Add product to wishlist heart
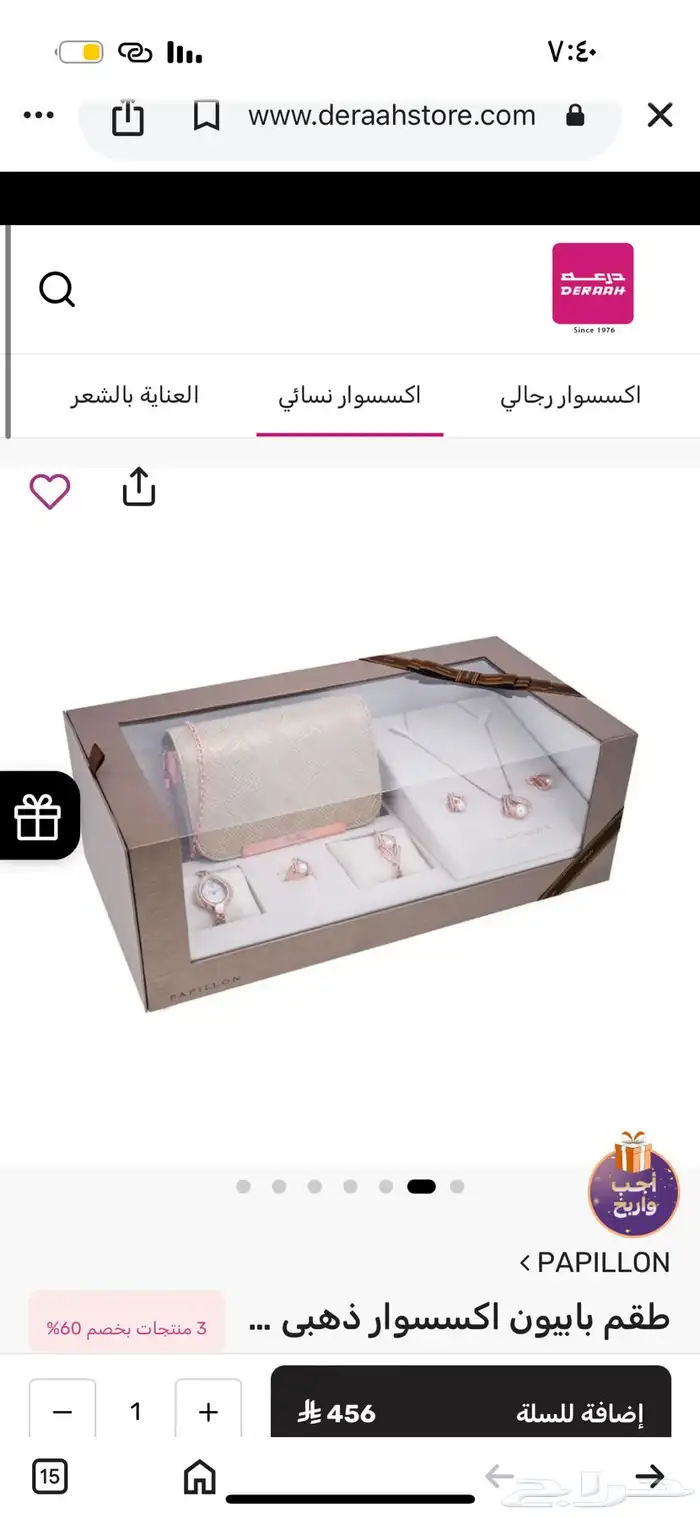The height and width of the screenshot is (1518, 700). coord(49,491)
